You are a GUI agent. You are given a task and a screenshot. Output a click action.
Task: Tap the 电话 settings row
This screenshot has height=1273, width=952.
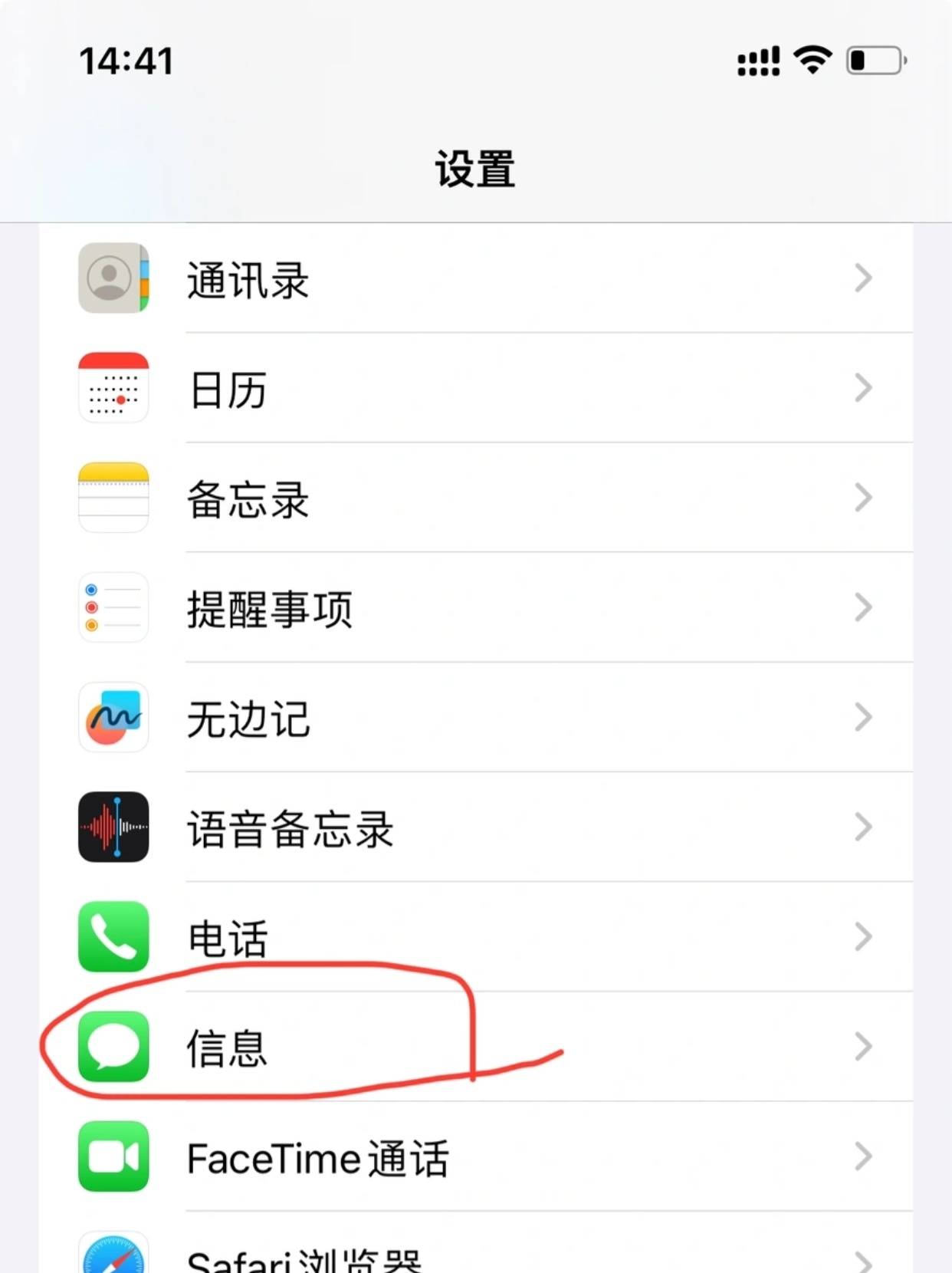click(475, 937)
